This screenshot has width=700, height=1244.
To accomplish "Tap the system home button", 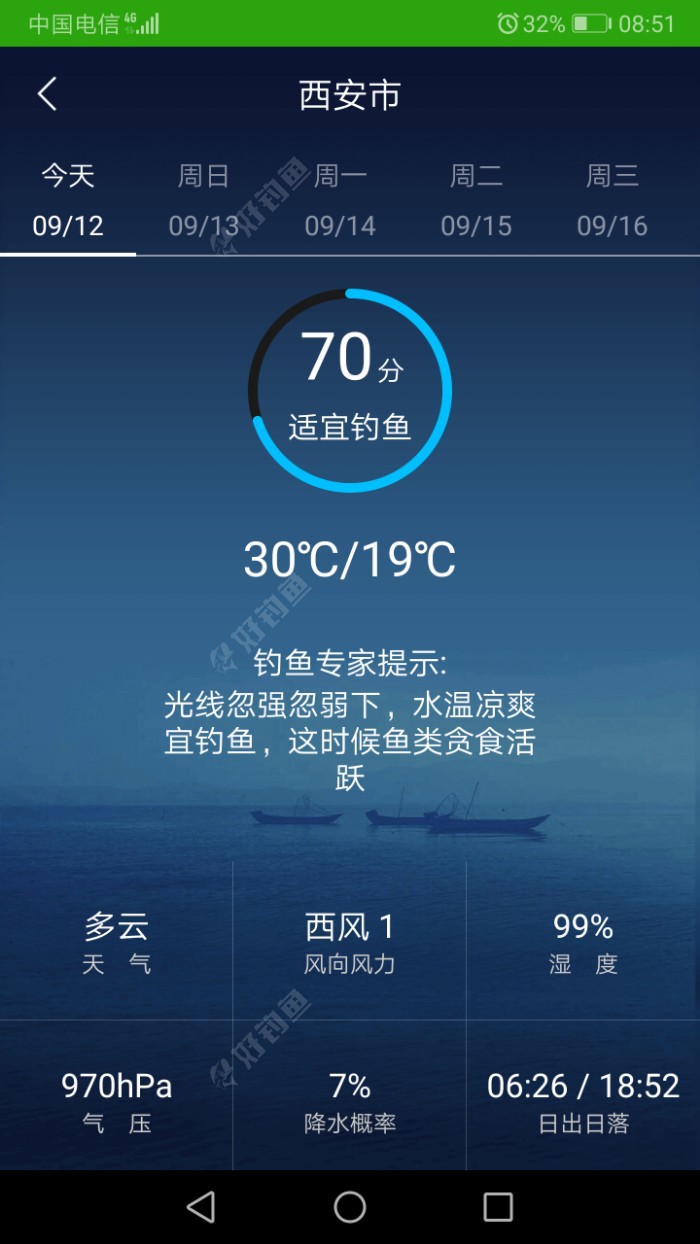I will click(350, 1207).
